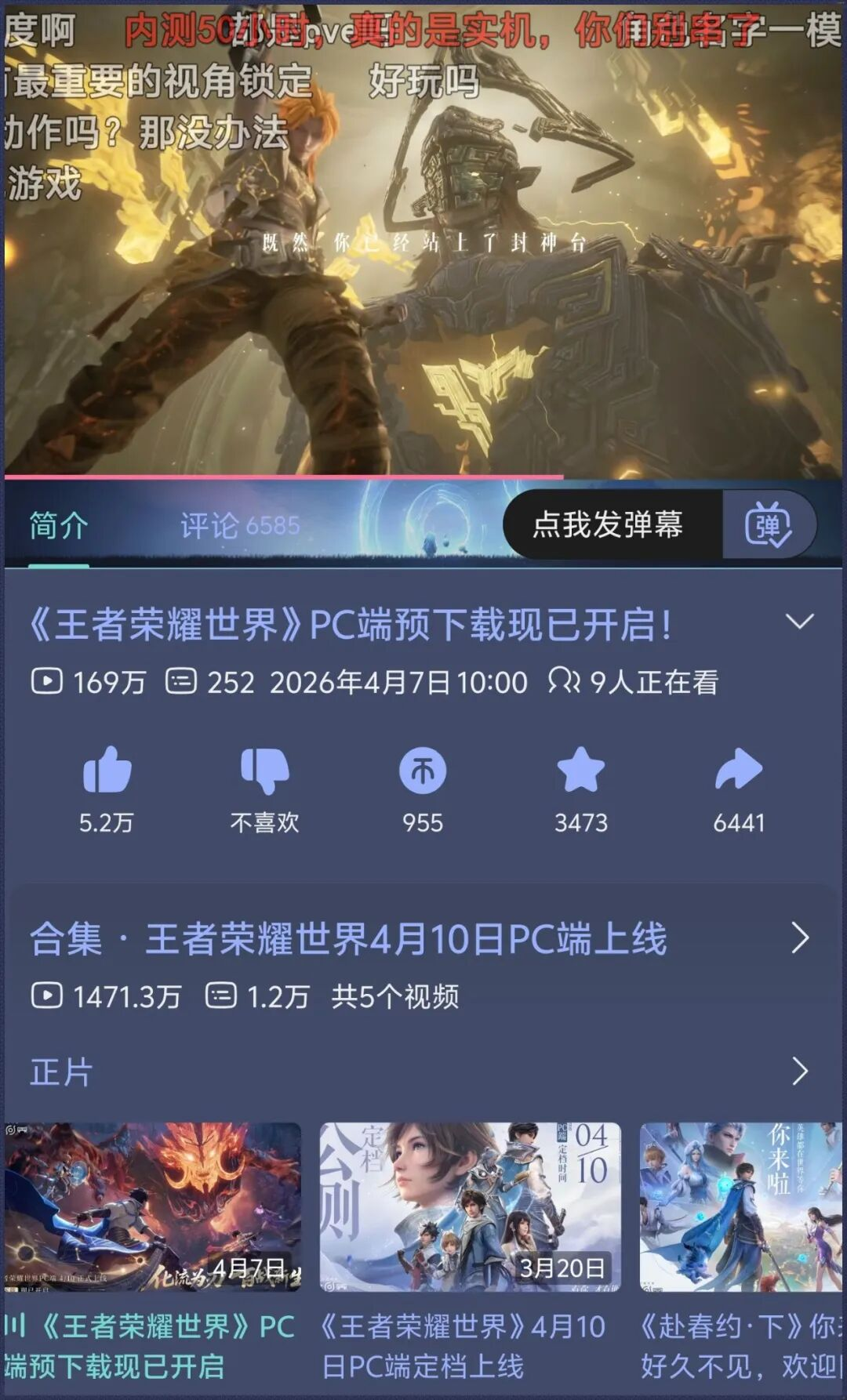This screenshot has width=847, height=1400.
Task: Open the 正片 section list
Action: [799, 1071]
